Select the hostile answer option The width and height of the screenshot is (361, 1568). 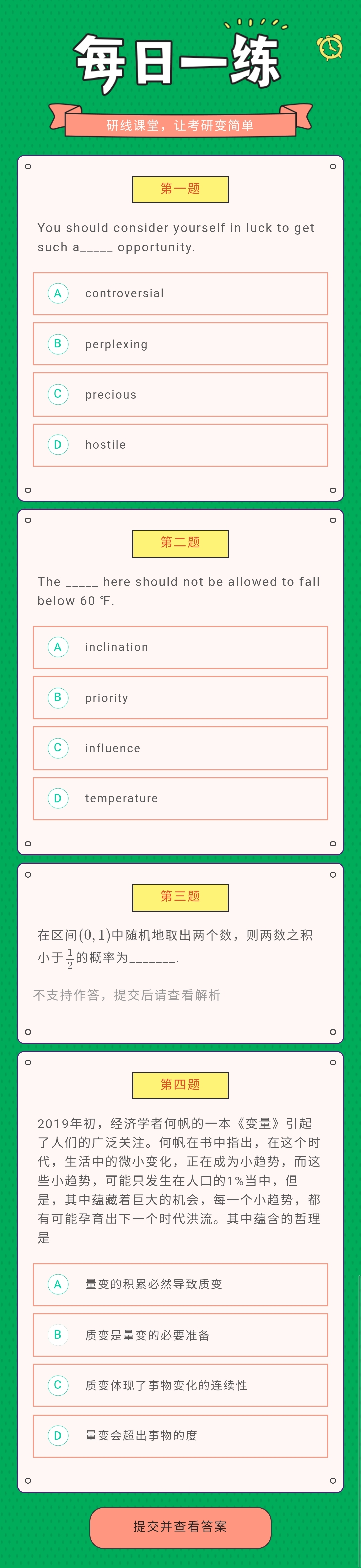tap(180, 444)
